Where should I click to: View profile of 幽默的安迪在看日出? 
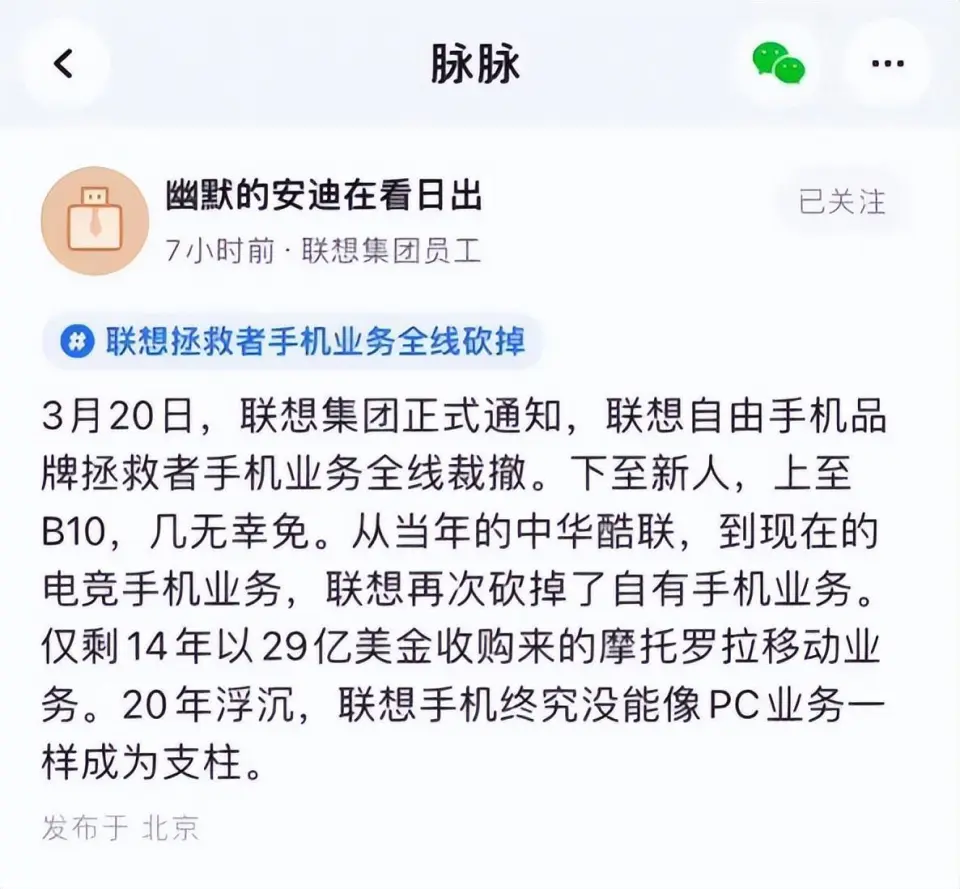[x=323, y=196]
